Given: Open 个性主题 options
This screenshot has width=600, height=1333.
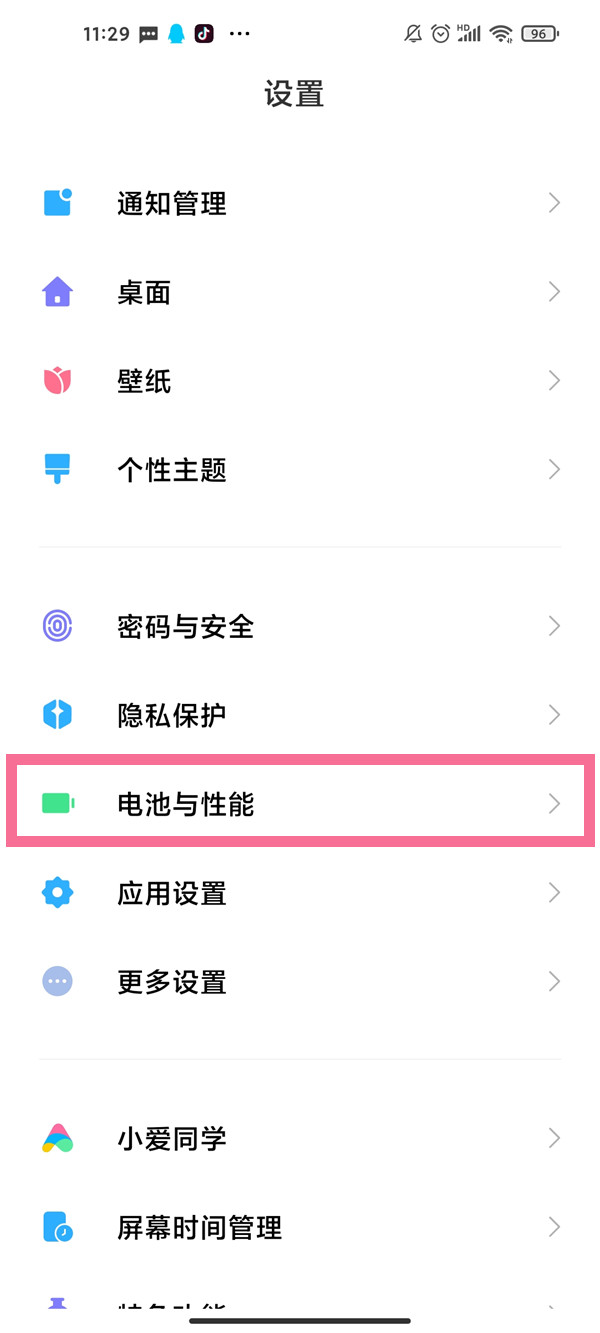Looking at the screenshot, I should (172, 470).
